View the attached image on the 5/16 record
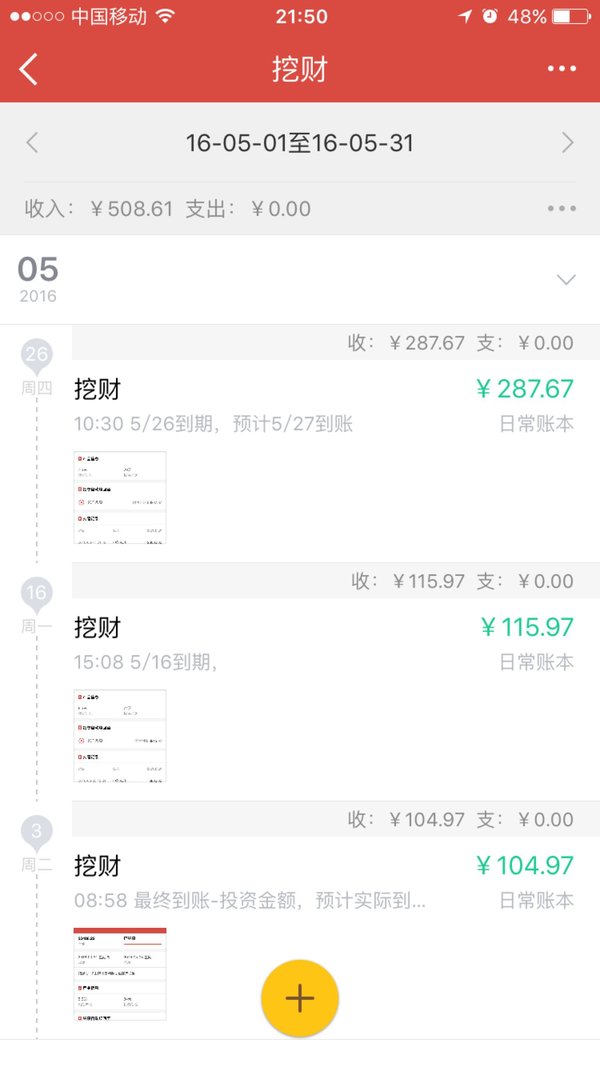Image resolution: width=600 pixels, height=1067 pixels. tap(120, 736)
